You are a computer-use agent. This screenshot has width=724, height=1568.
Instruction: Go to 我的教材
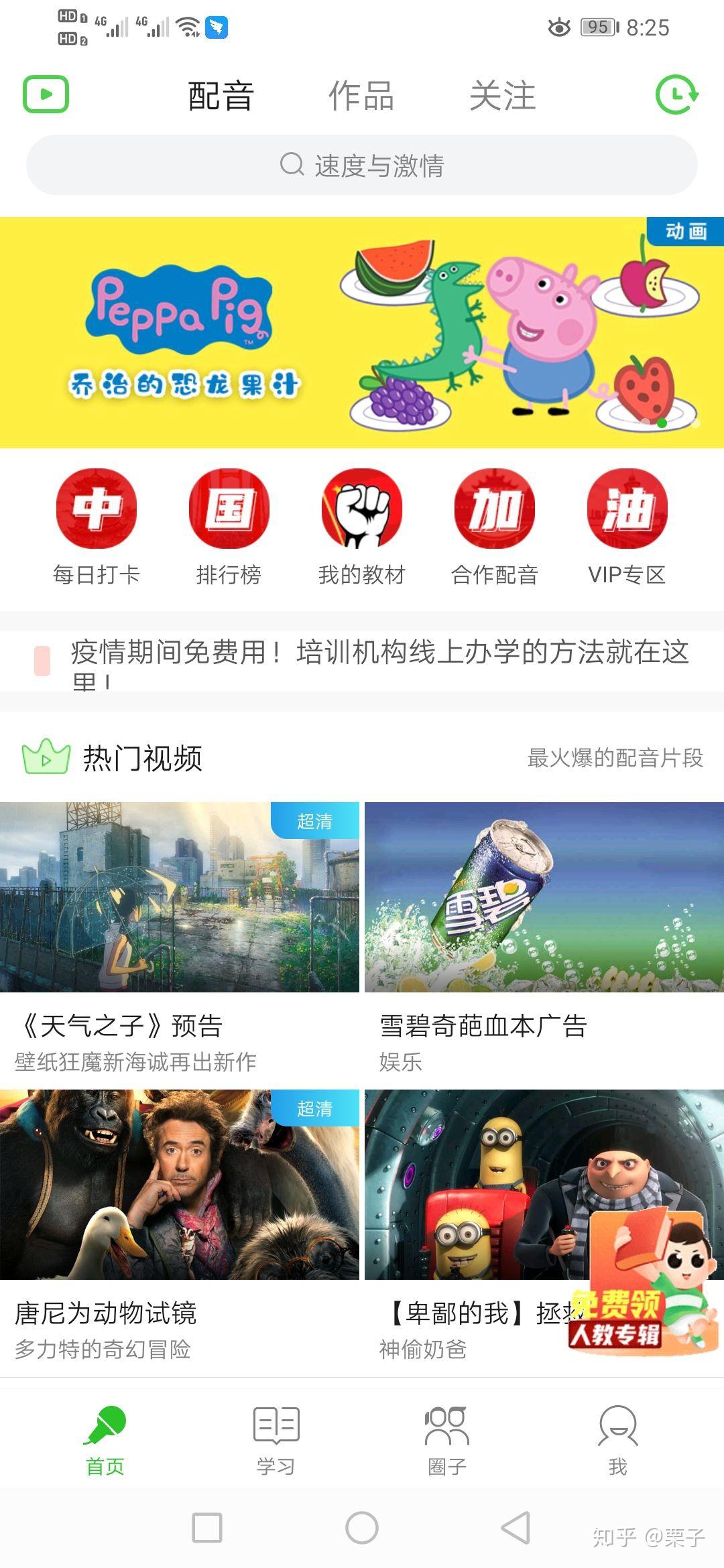coord(362,527)
